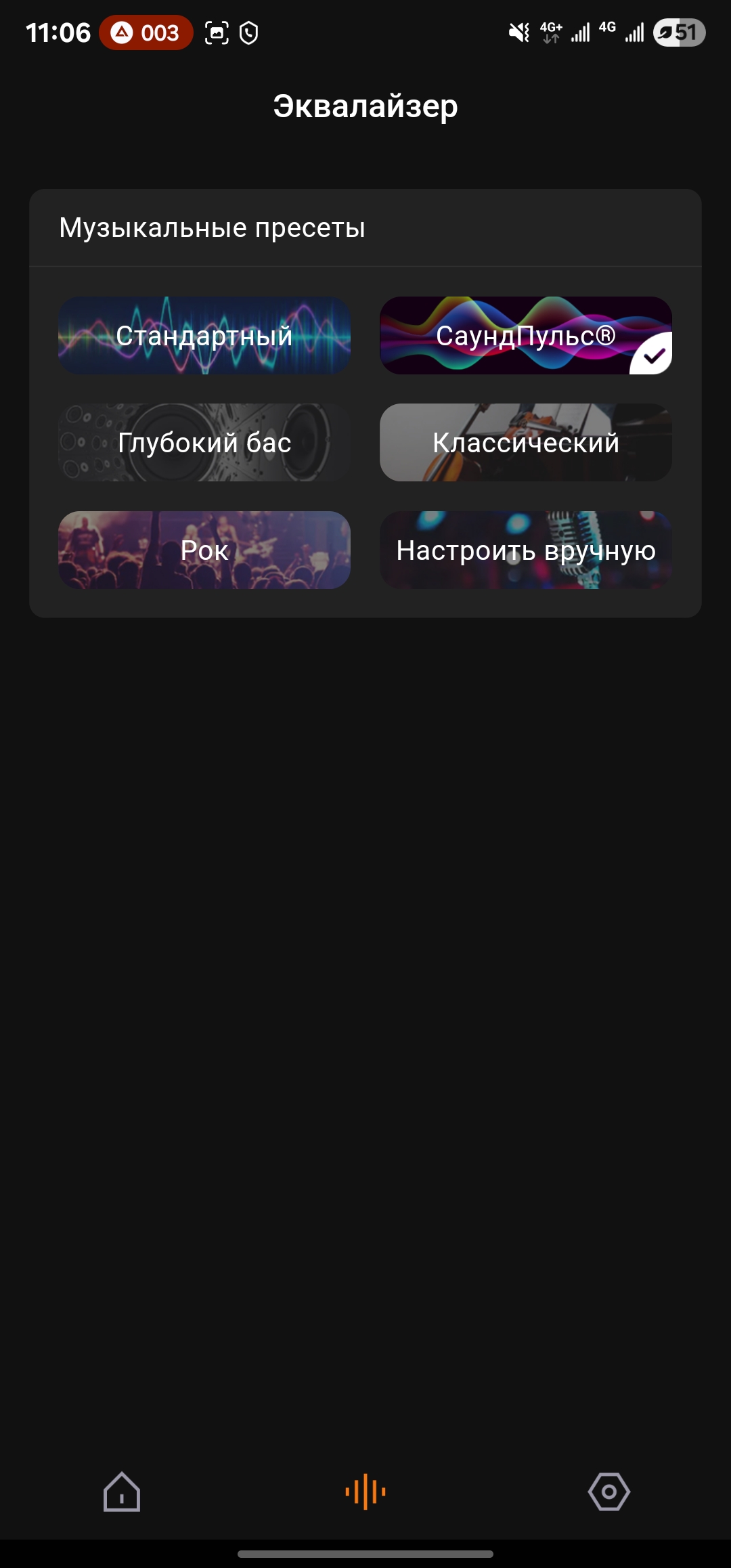Select the Стандартный preset
Screen dimensions: 731x1568
[x=204, y=336]
